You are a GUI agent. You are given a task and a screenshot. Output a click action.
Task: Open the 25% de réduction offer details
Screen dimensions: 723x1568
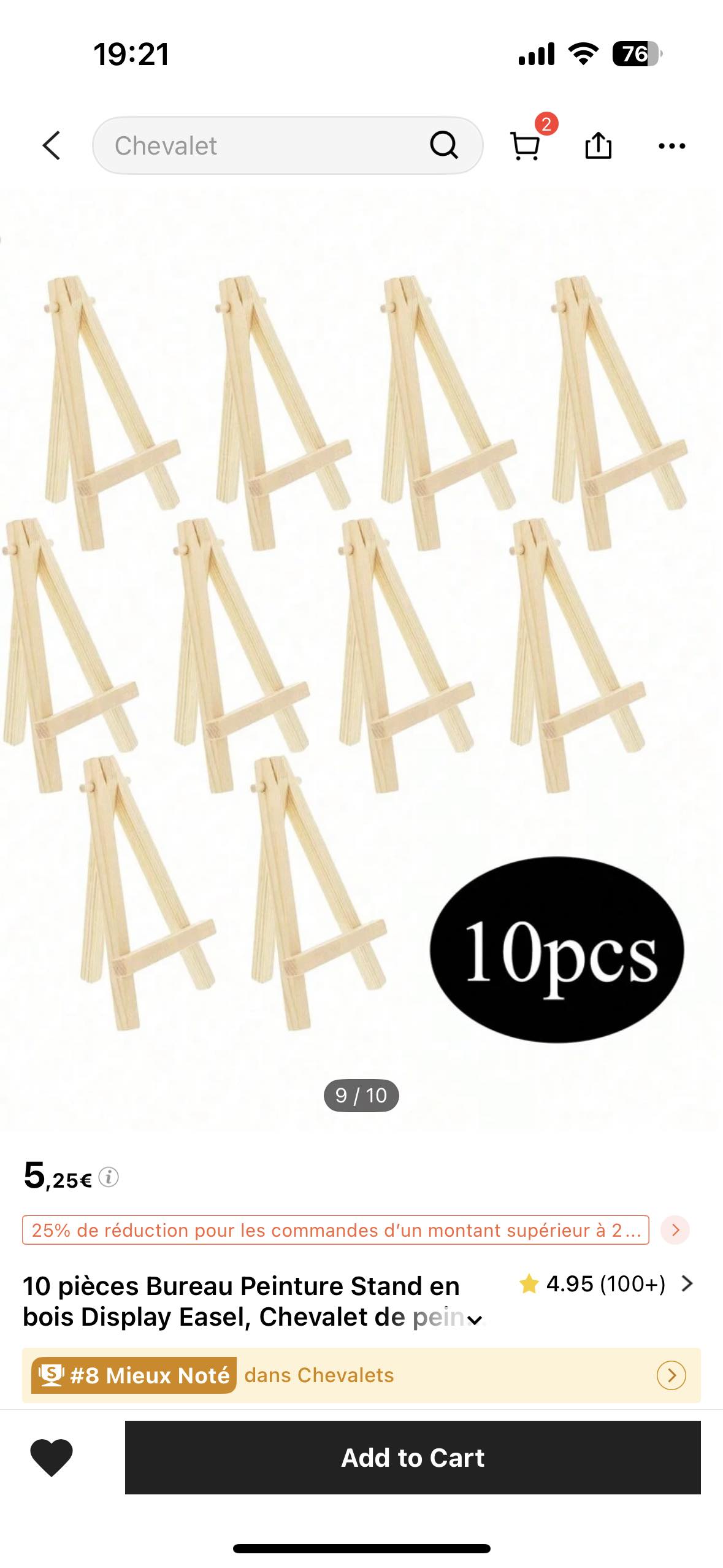click(335, 1230)
